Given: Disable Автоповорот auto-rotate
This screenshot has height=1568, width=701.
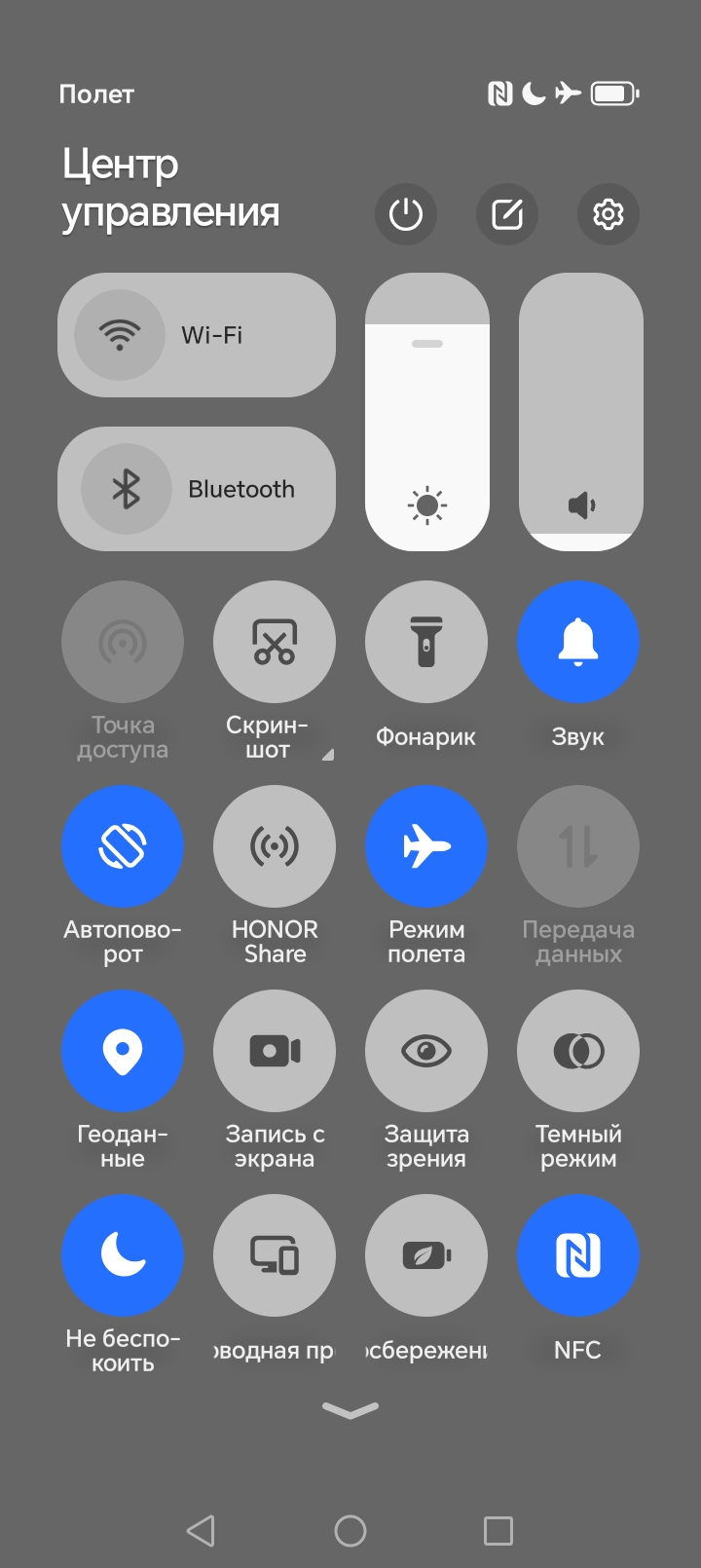Looking at the screenshot, I should 123,847.
